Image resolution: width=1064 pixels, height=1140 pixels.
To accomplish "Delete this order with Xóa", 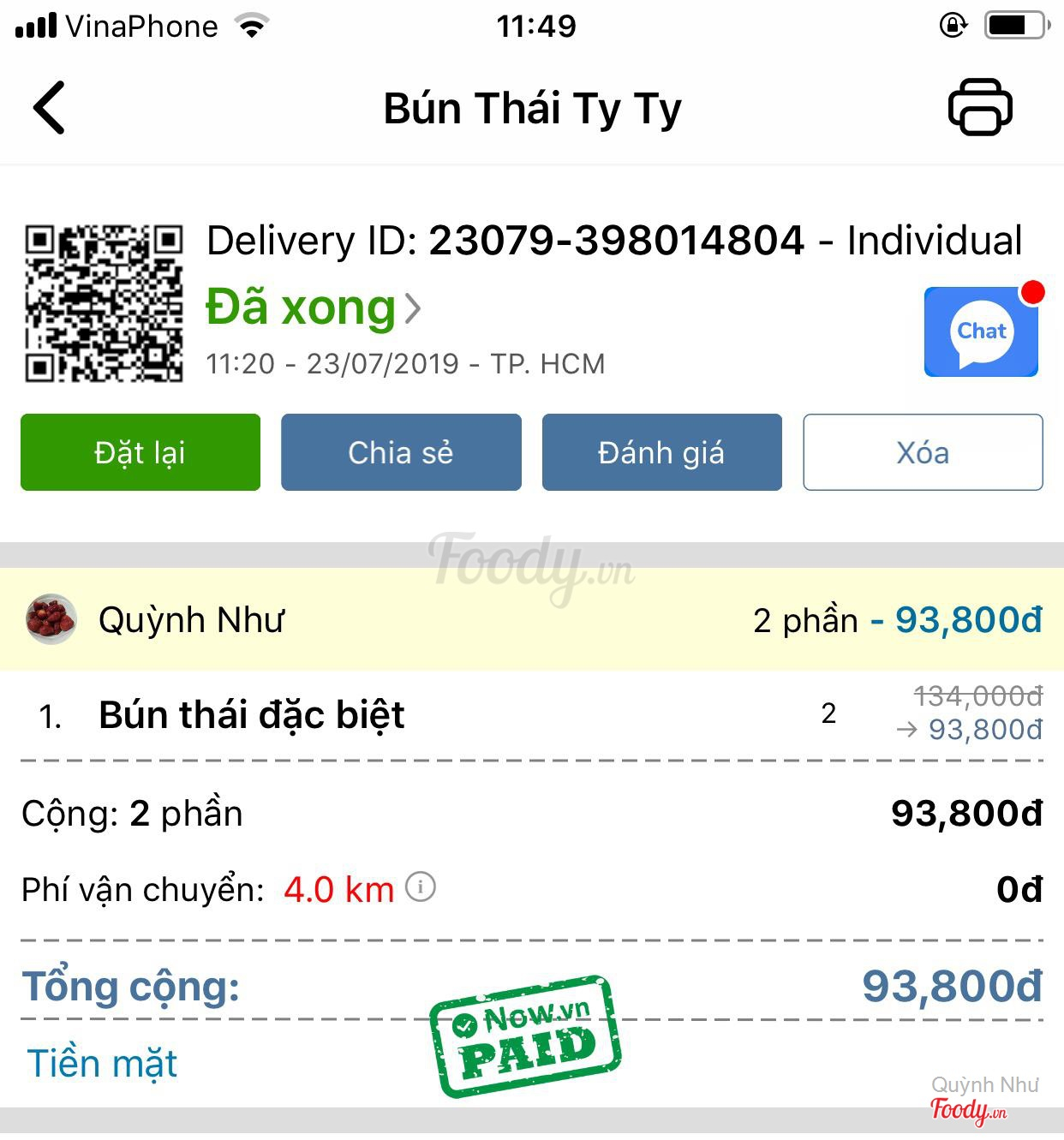I will point(923,452).
